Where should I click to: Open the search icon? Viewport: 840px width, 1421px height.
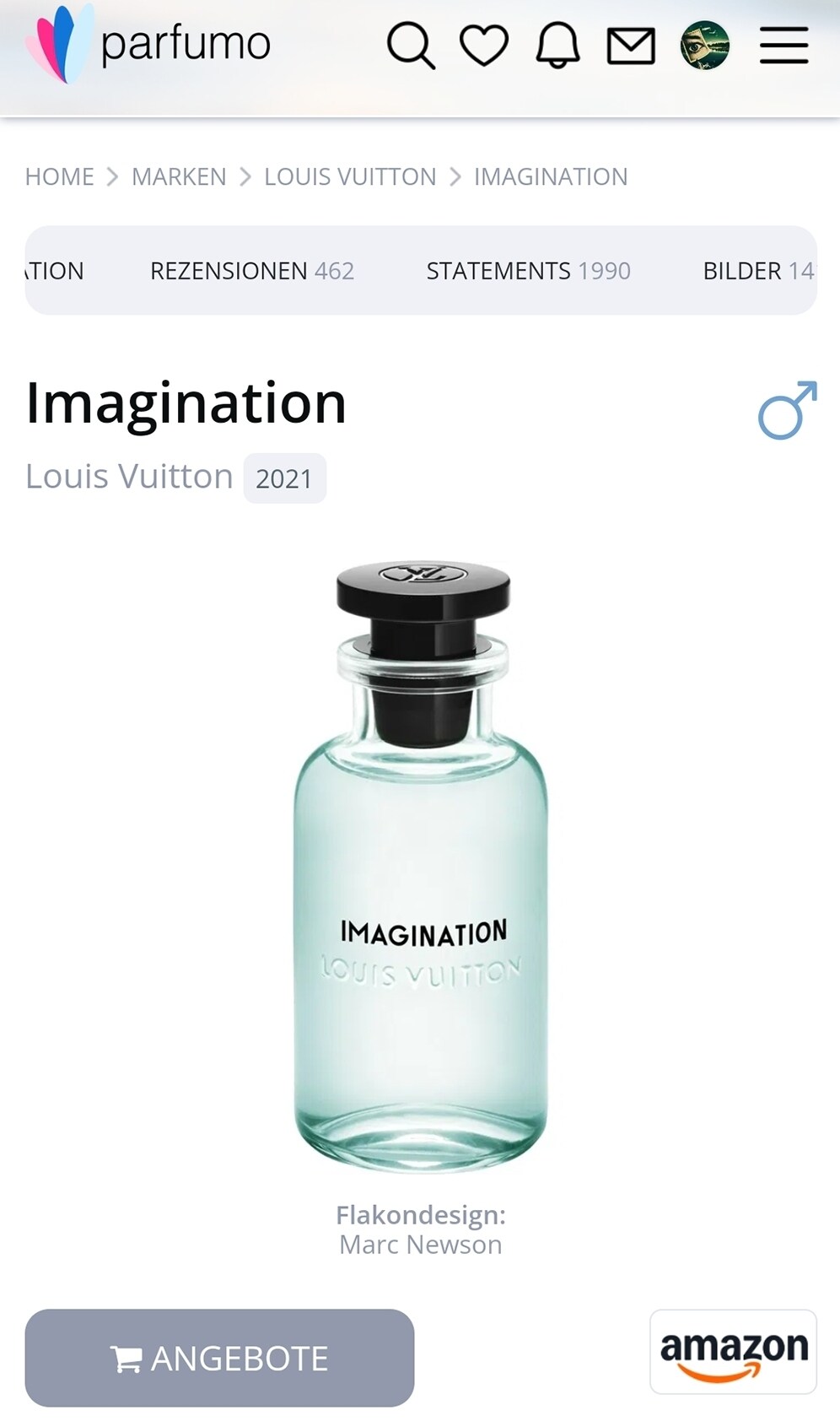click(x=411, y=46)
